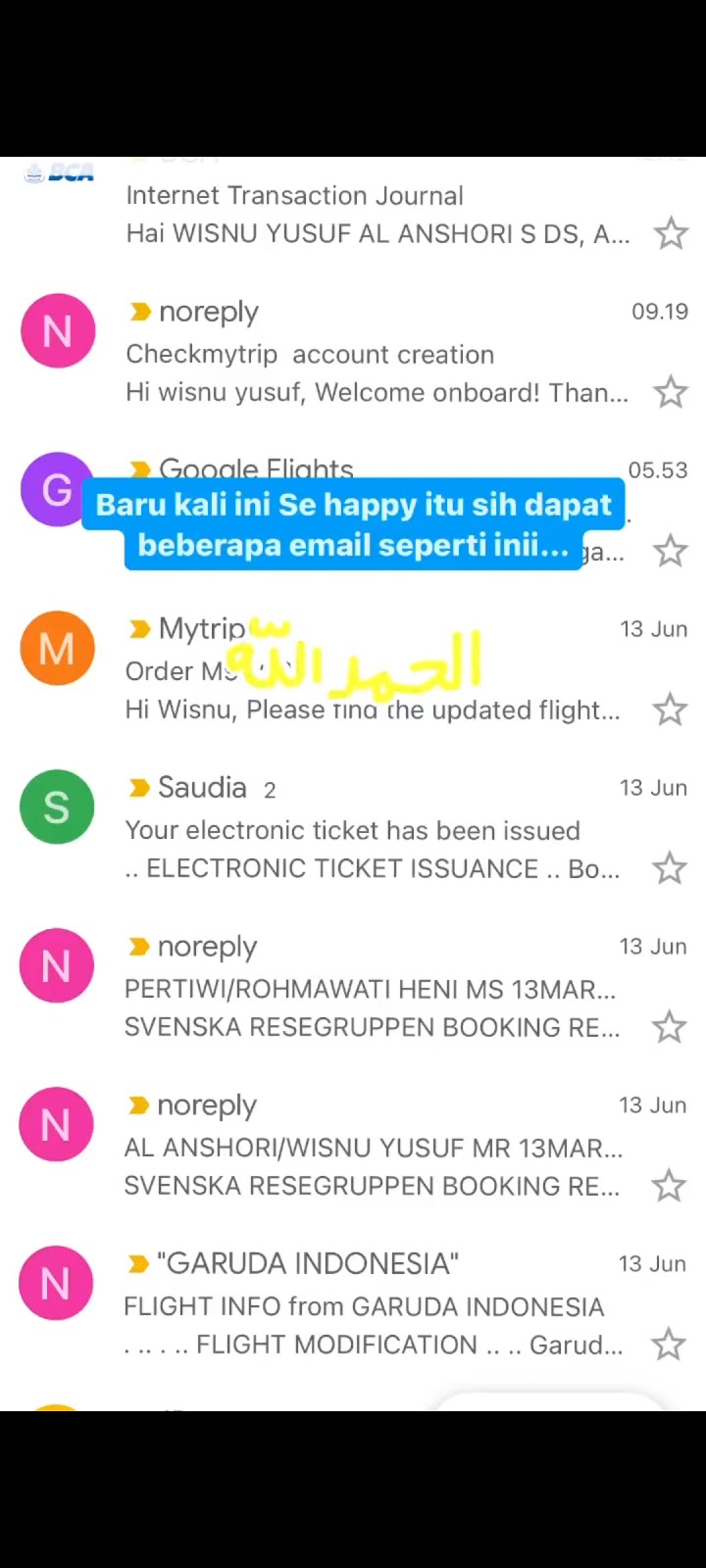Star the PERTIWI/ROHMAWATI HENI email
The width and height of the screenshot is (706, 1568).
[x=670, y=1027]
